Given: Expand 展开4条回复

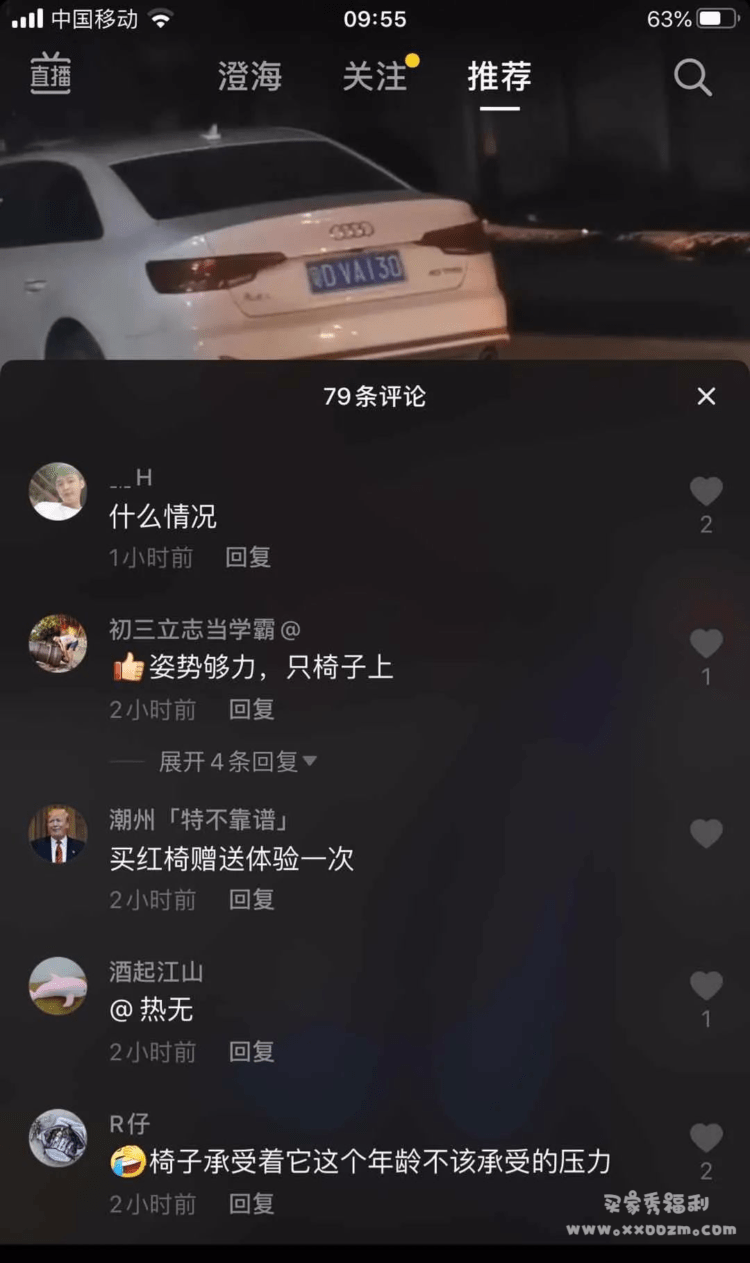Looking at the screenshot, I should tap(238, 762).
